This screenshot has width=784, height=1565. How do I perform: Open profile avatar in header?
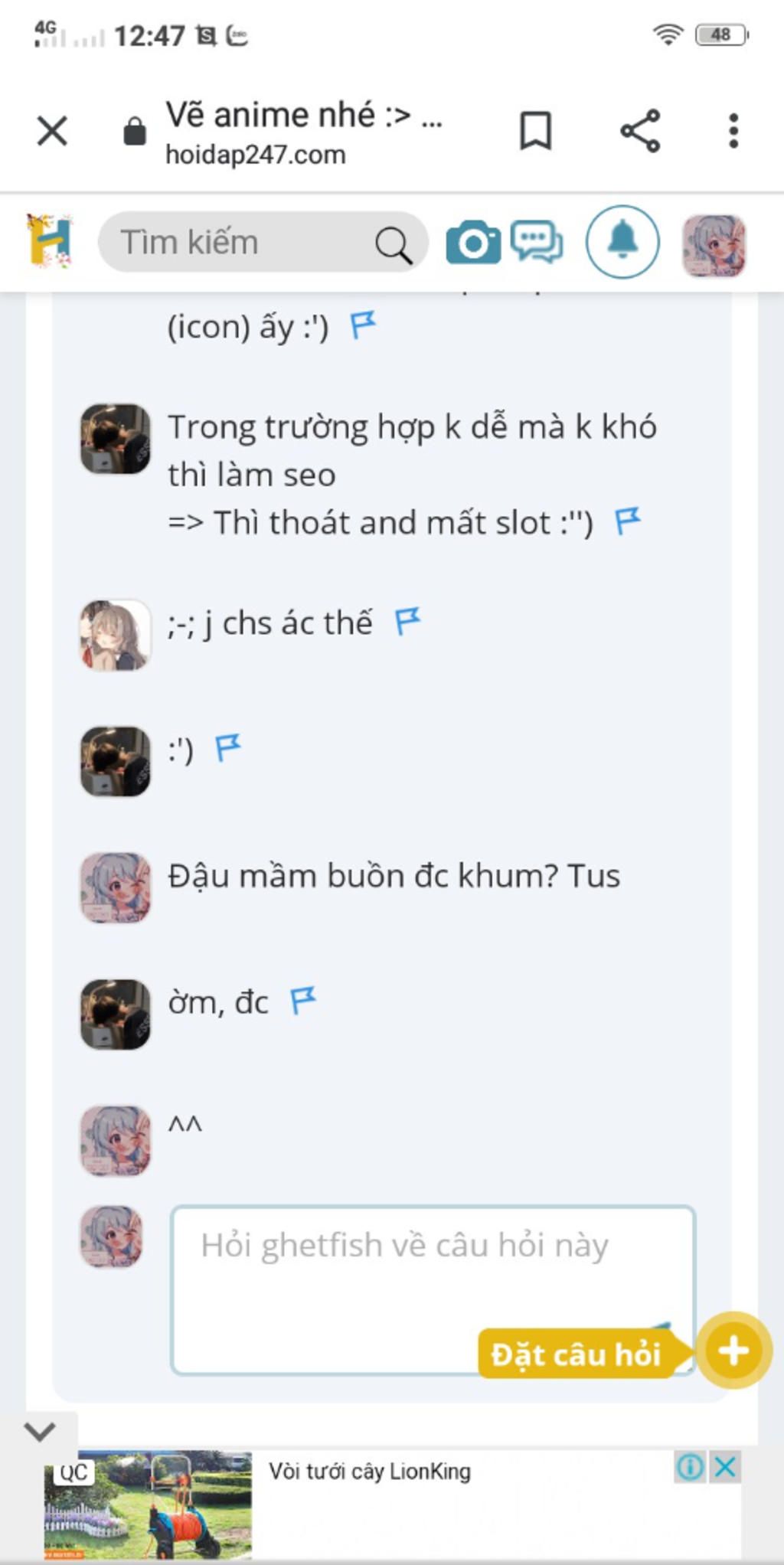(x=714, y=245)
